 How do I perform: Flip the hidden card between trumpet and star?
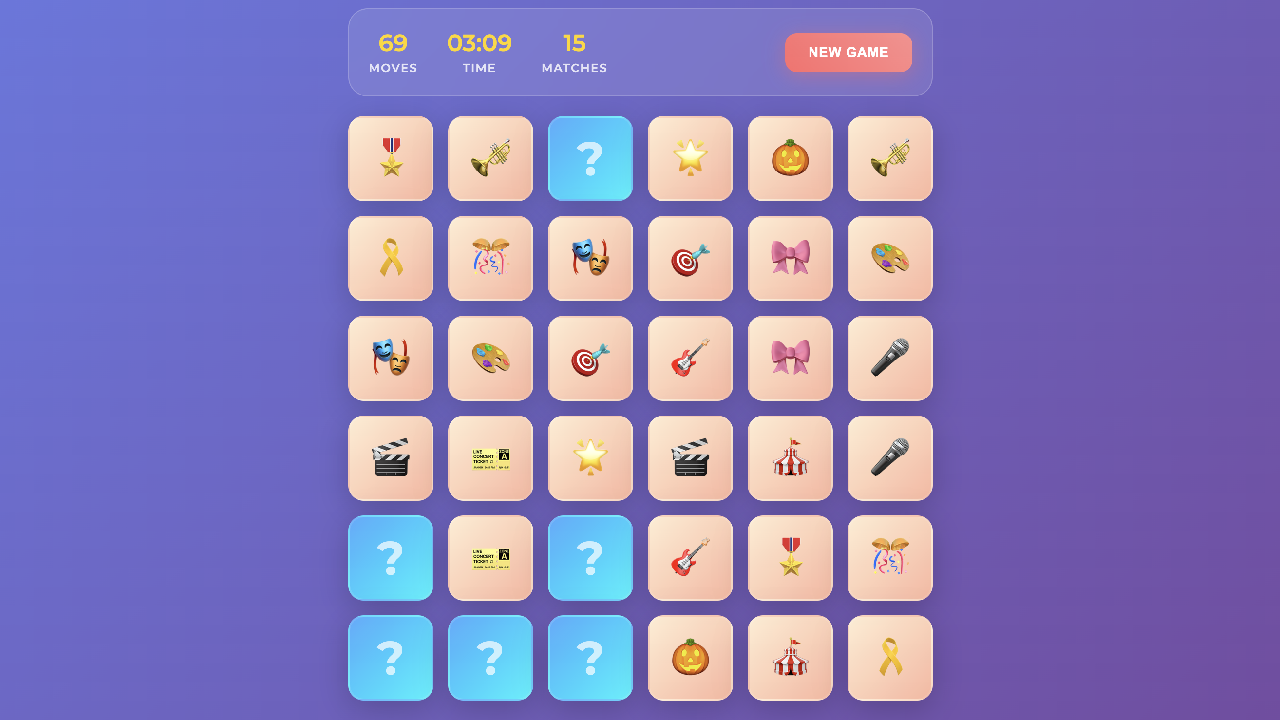pyautogui.click(x=590, y=158)
